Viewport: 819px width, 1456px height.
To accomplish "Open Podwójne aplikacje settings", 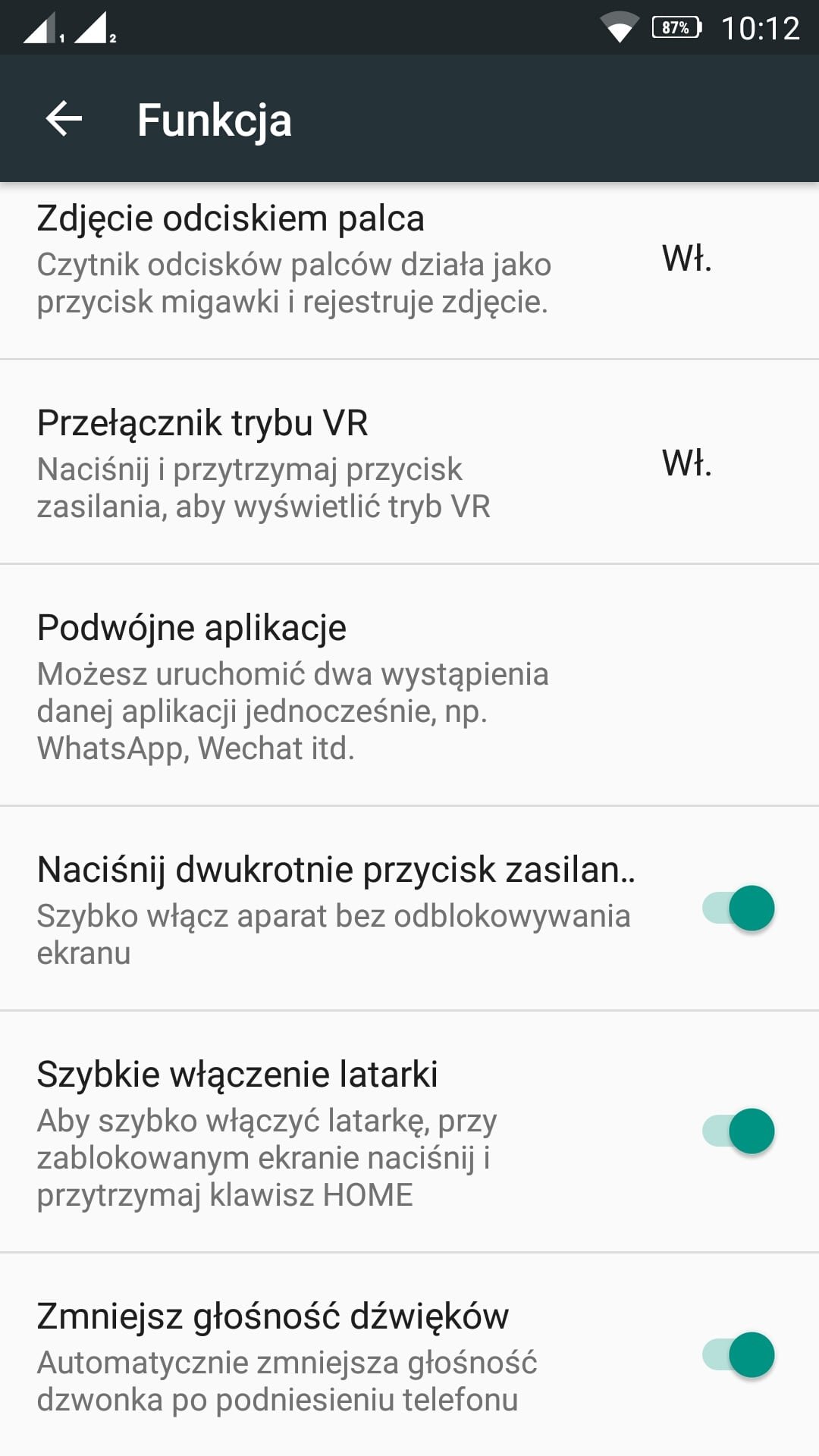I will click(409, 685).
